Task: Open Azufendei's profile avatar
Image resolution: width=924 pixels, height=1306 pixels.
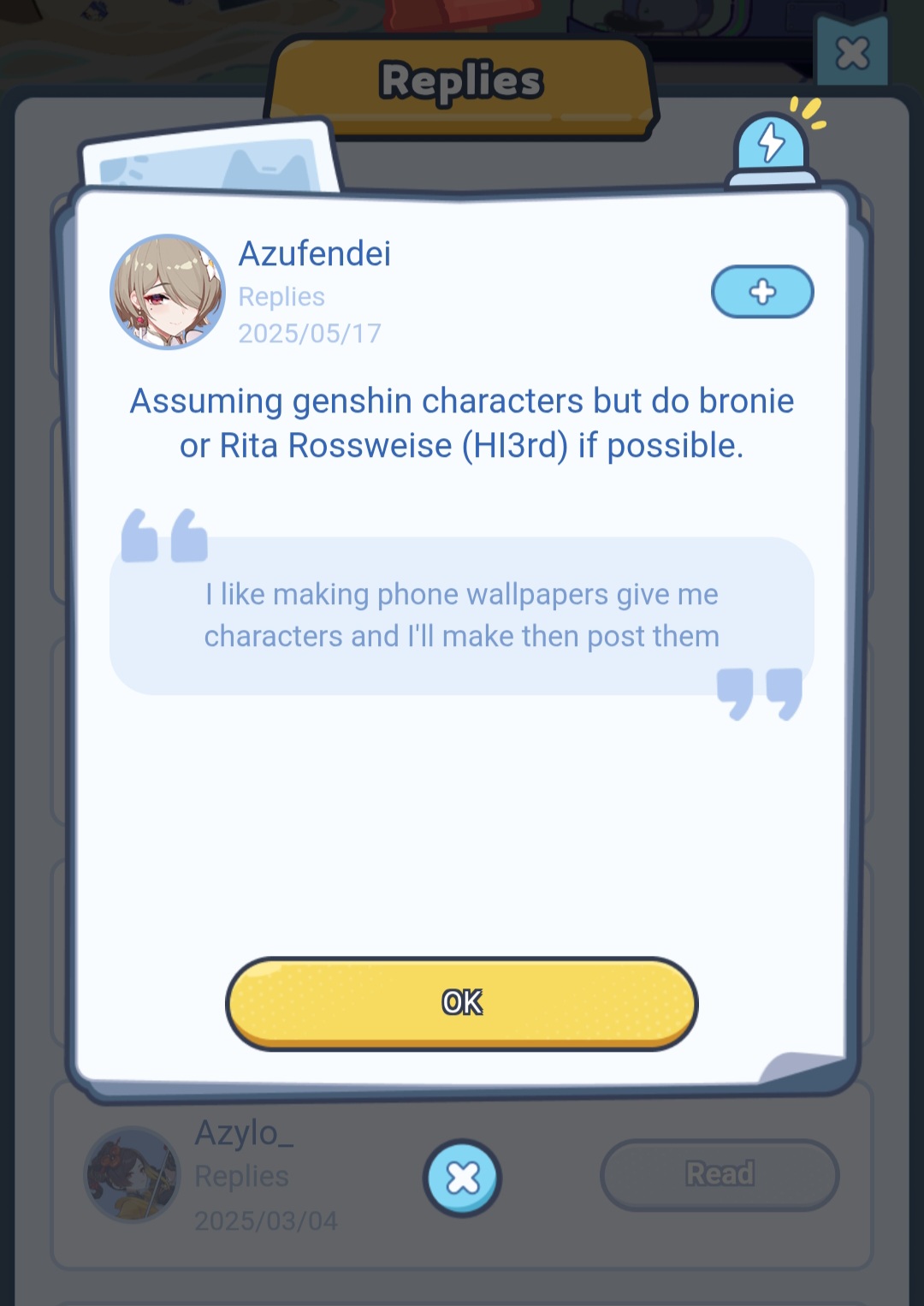Action: 168,293
